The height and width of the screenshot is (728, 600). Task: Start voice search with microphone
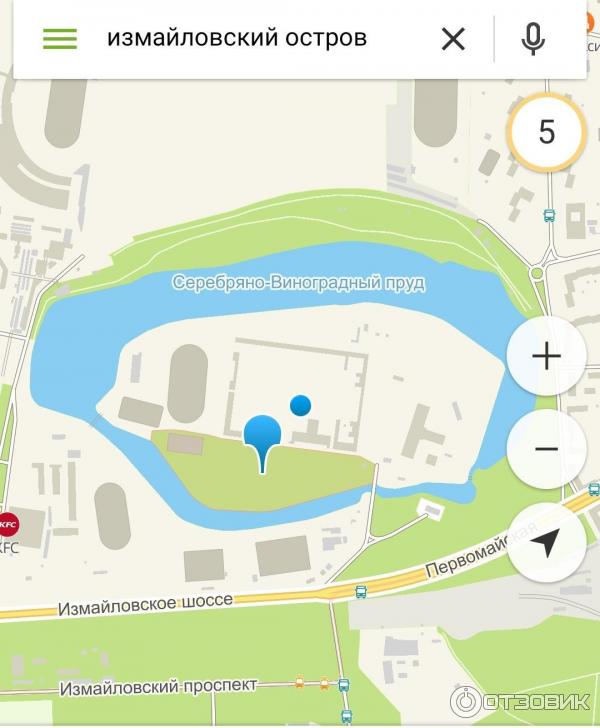point(533,39)
